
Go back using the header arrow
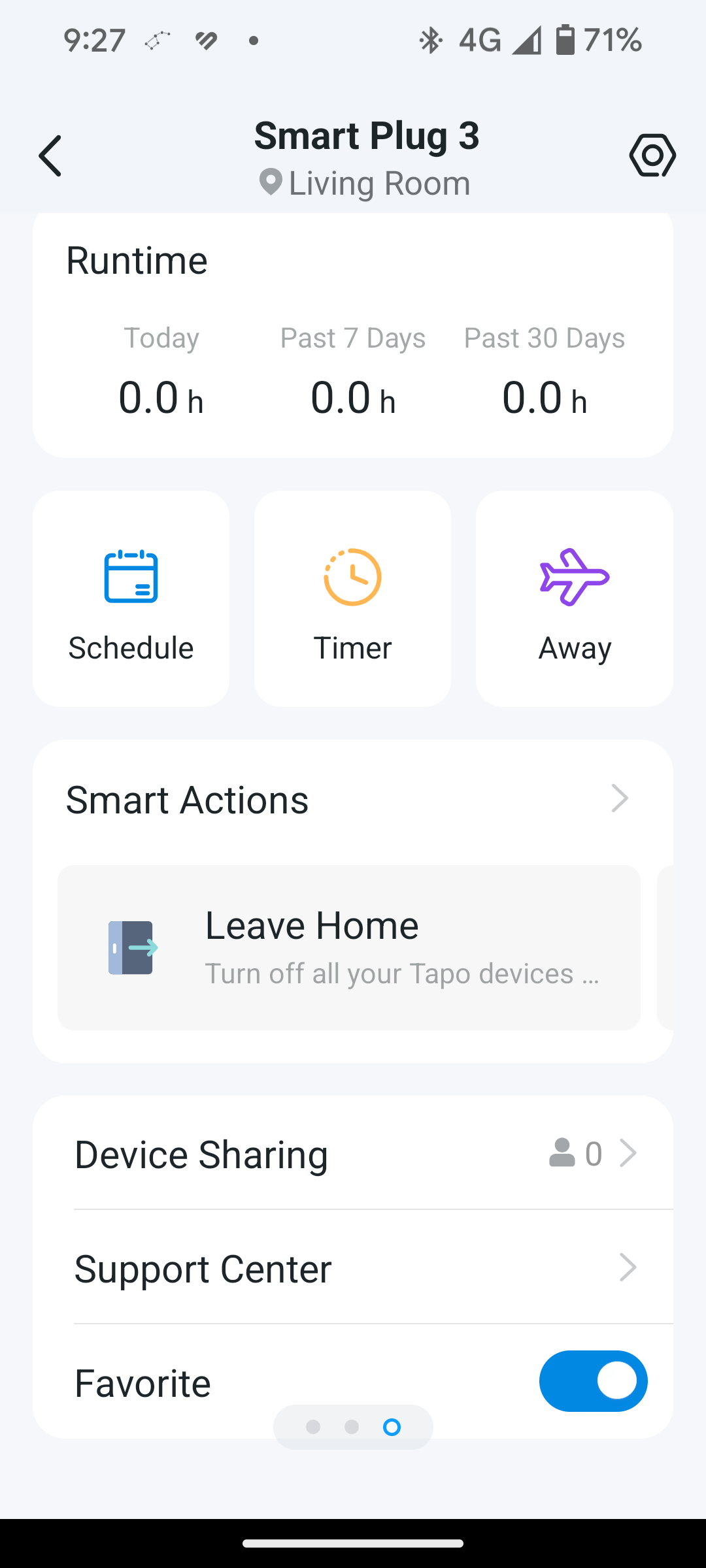50,156
